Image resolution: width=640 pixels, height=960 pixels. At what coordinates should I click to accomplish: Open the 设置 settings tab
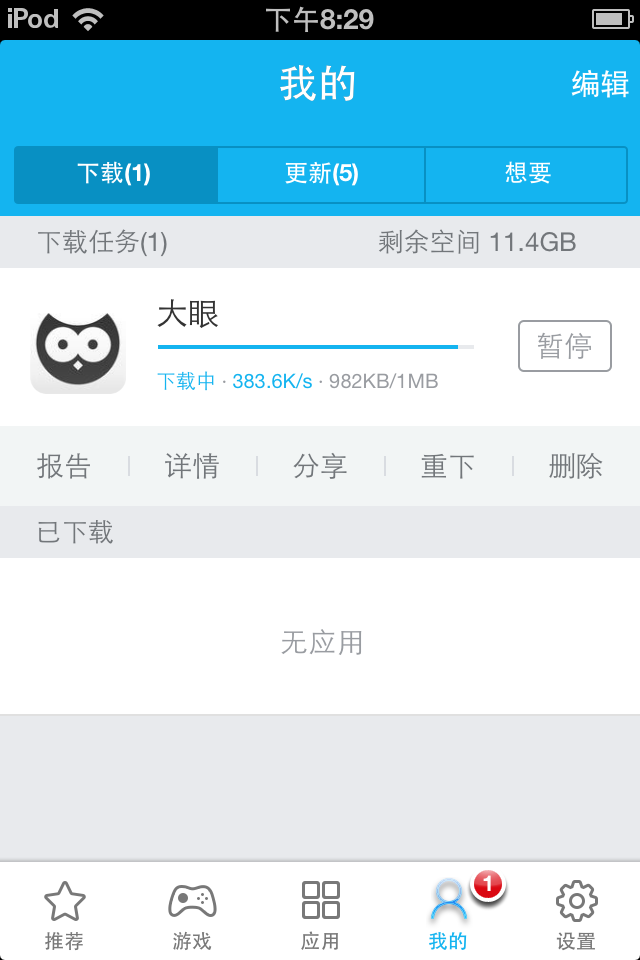(x=576, y=914)
